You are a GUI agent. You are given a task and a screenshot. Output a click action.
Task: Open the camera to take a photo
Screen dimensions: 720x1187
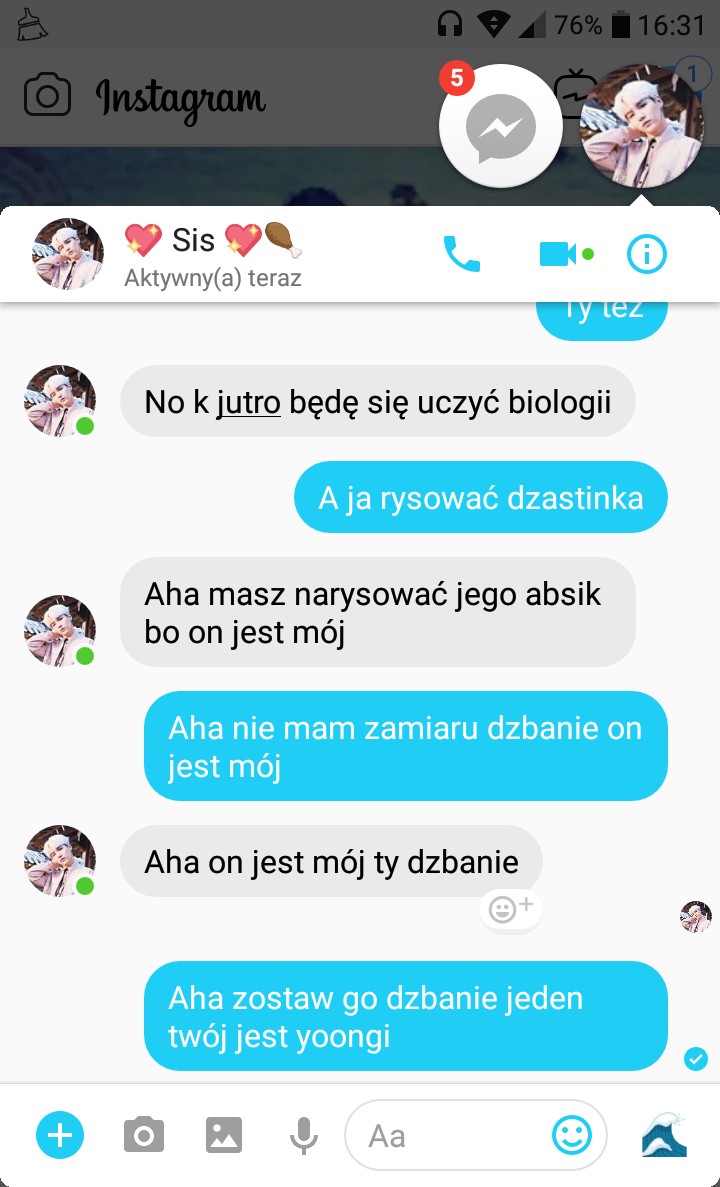(x=143, y=1135)
